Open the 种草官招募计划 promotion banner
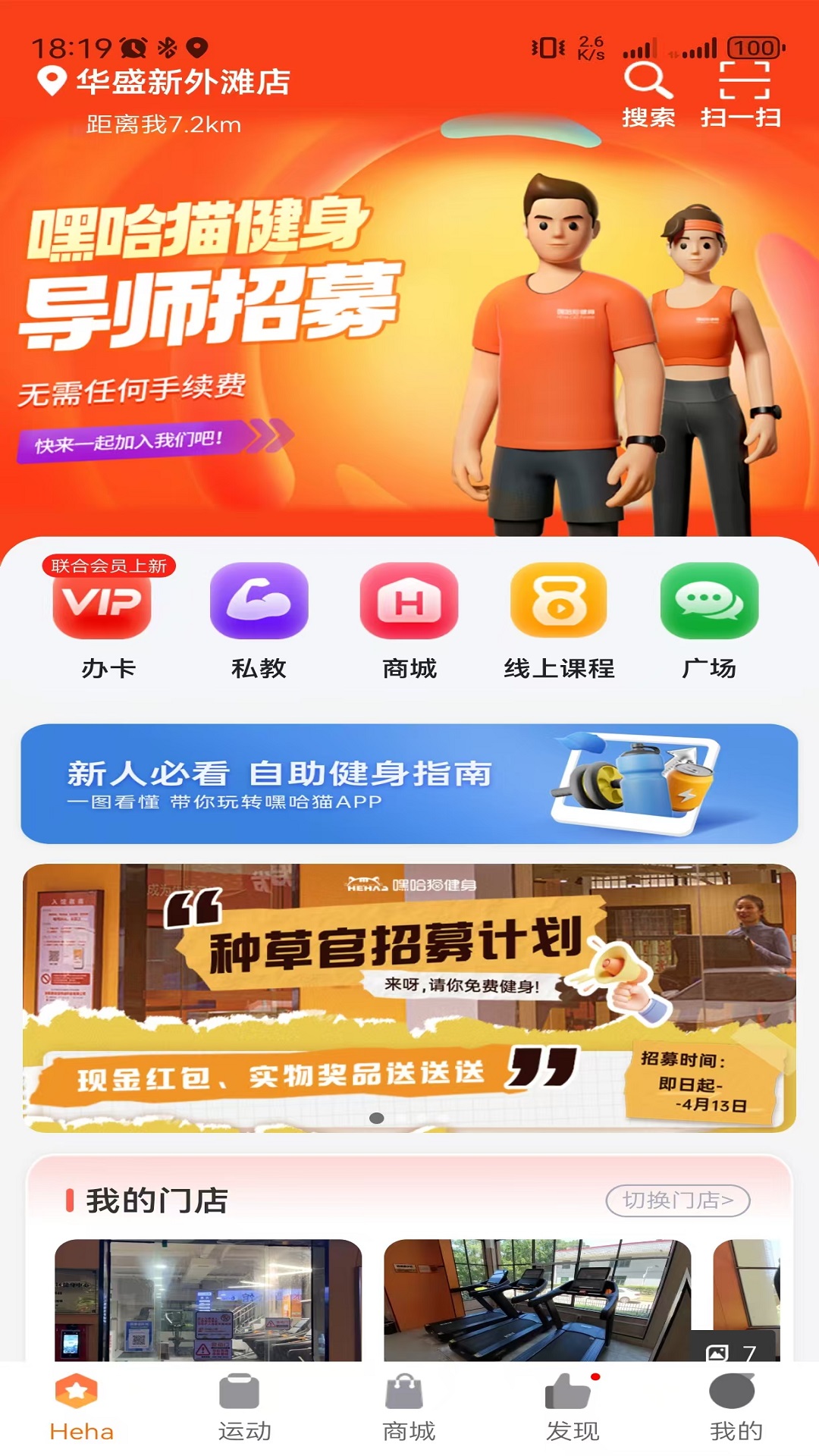 409,997
